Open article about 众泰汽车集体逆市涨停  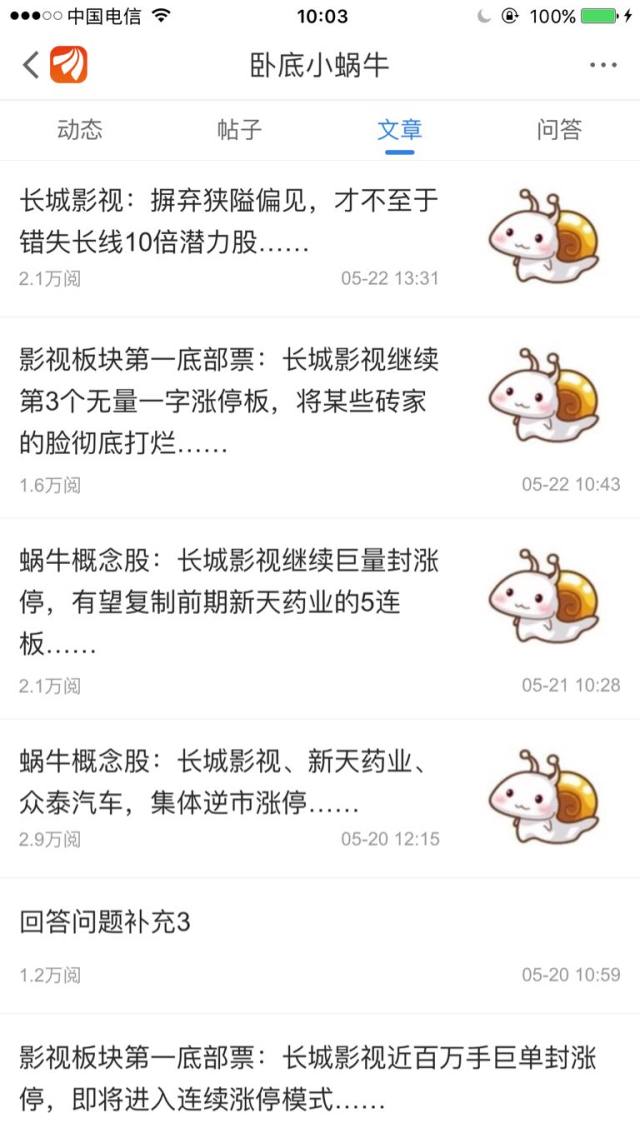click(320, 798)
